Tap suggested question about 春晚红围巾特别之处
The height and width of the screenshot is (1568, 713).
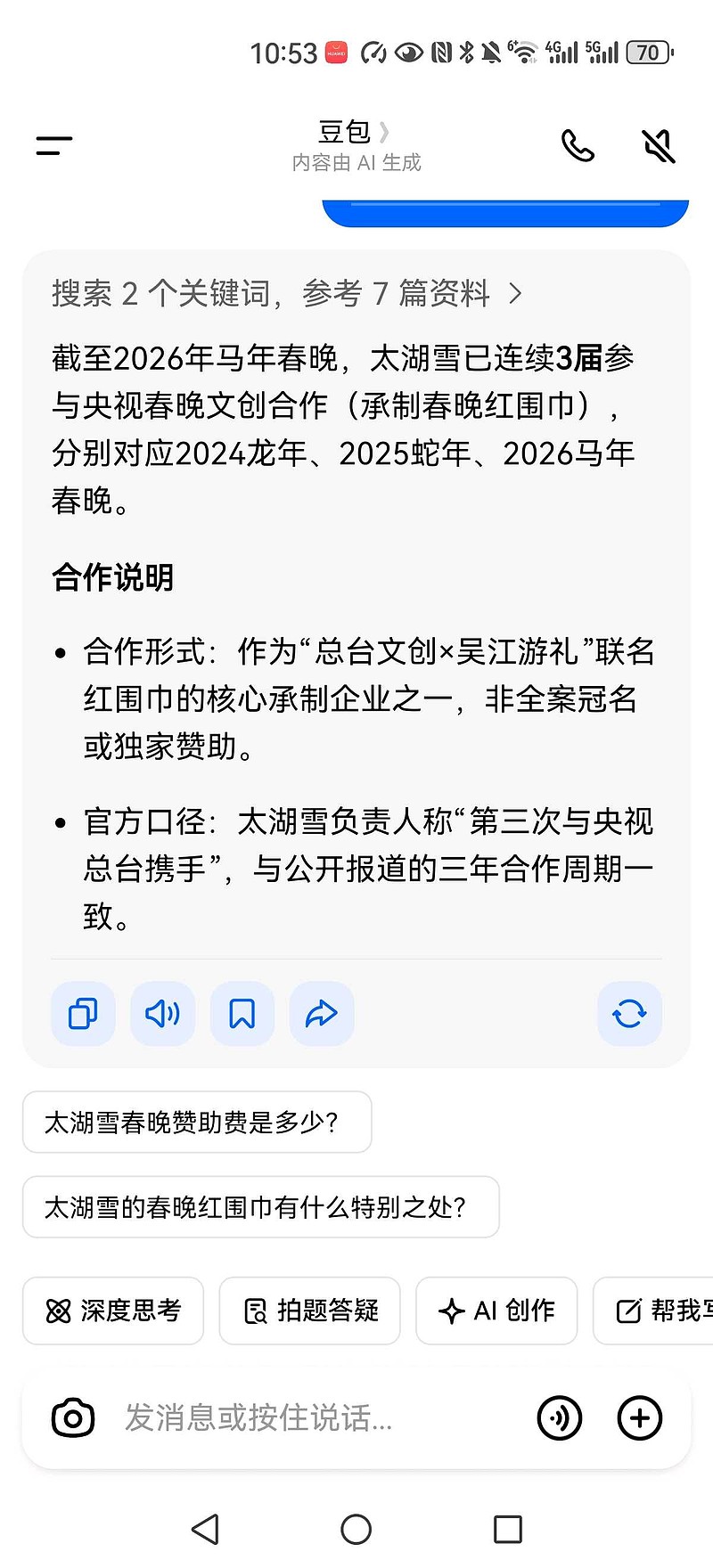point(260,1207)
